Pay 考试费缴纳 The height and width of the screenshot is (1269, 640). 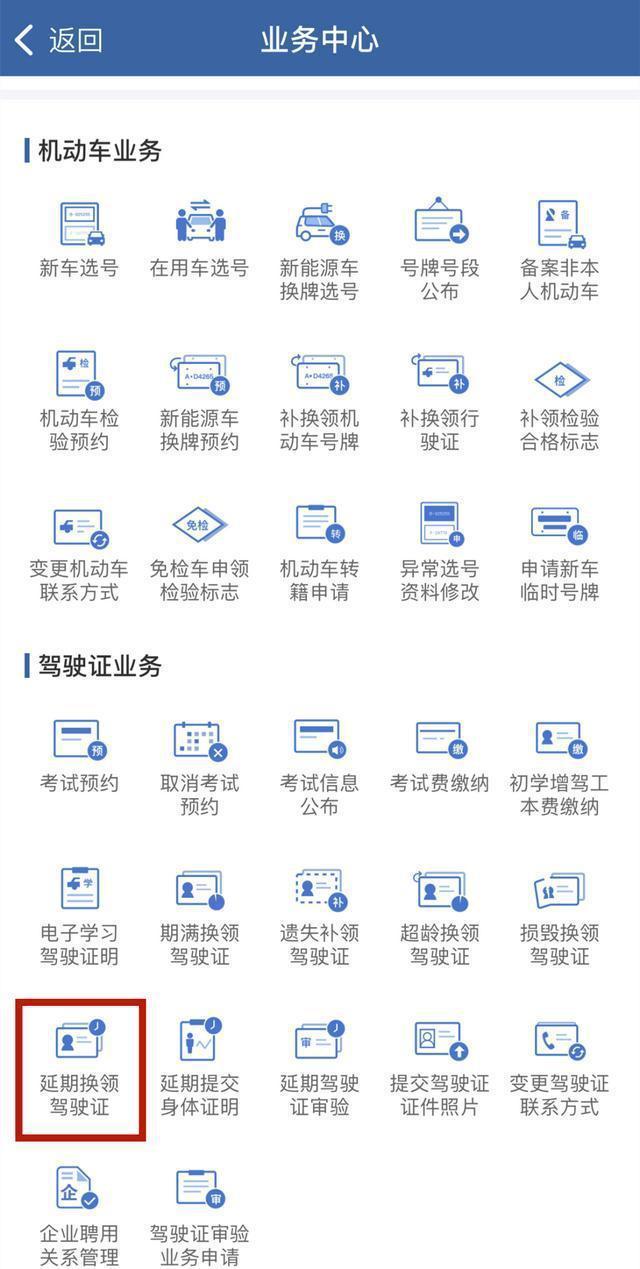(439, 755)
